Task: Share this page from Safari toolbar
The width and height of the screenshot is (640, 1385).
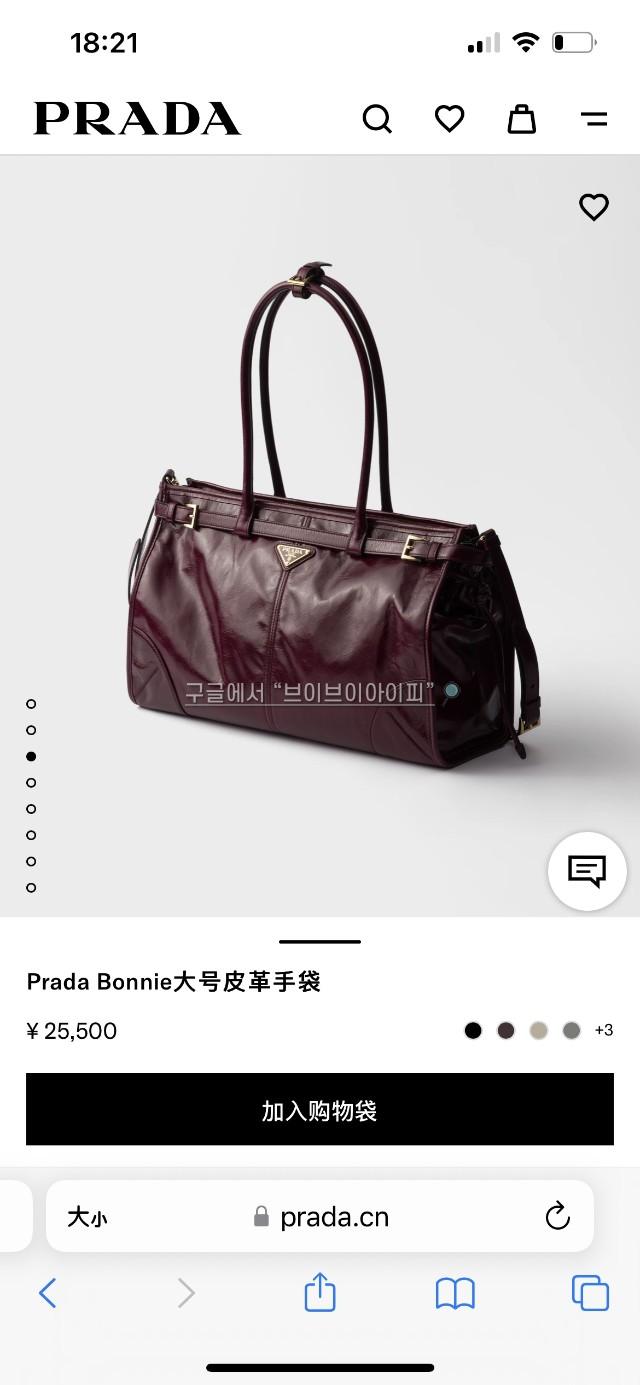Action: point(320,1292)
